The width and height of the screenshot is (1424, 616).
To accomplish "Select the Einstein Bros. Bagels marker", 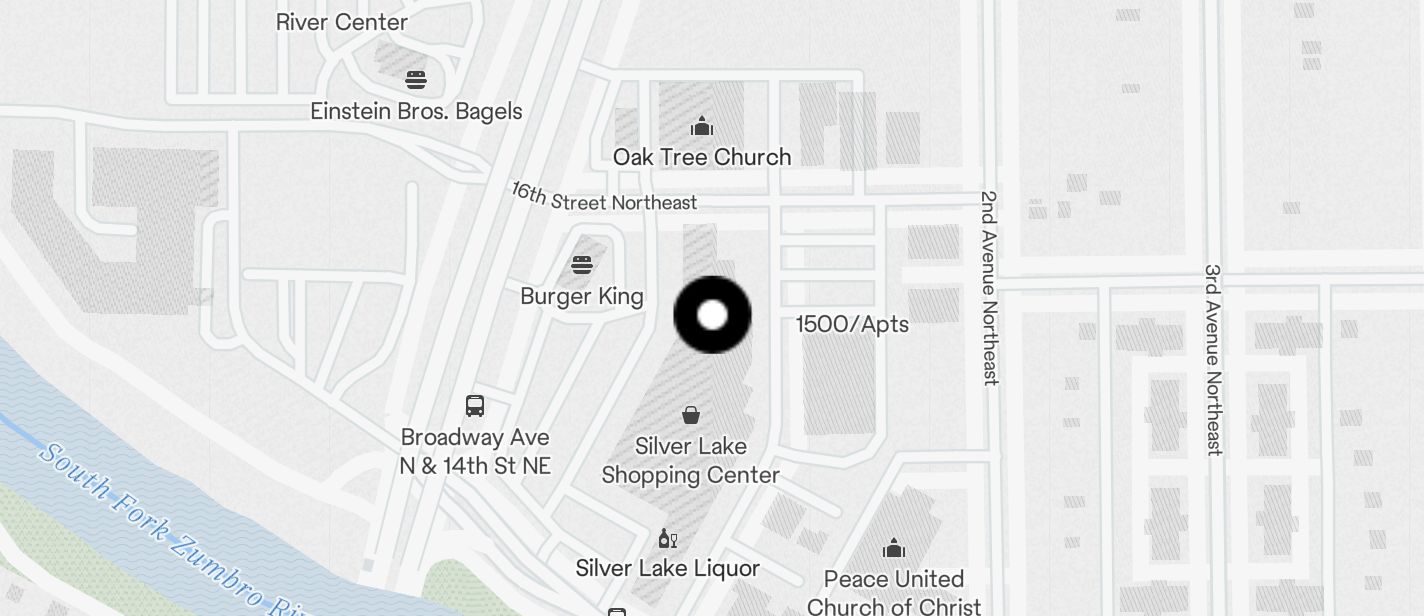I will click(416, 80).
